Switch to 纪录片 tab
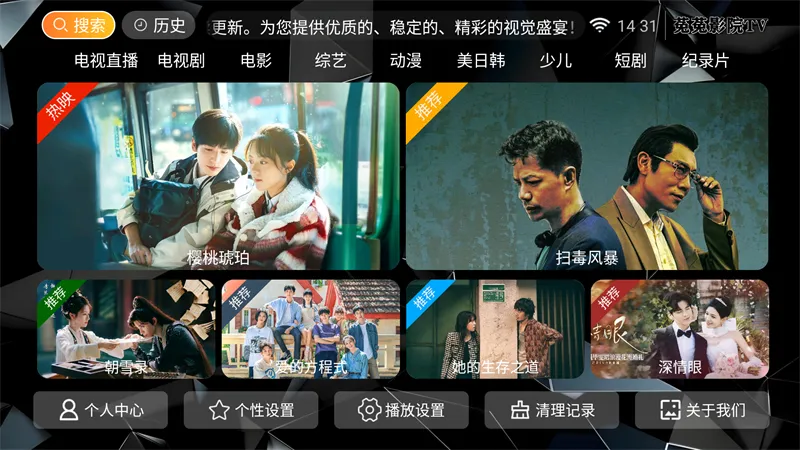 pyautogui.click(x=705, y=60)
